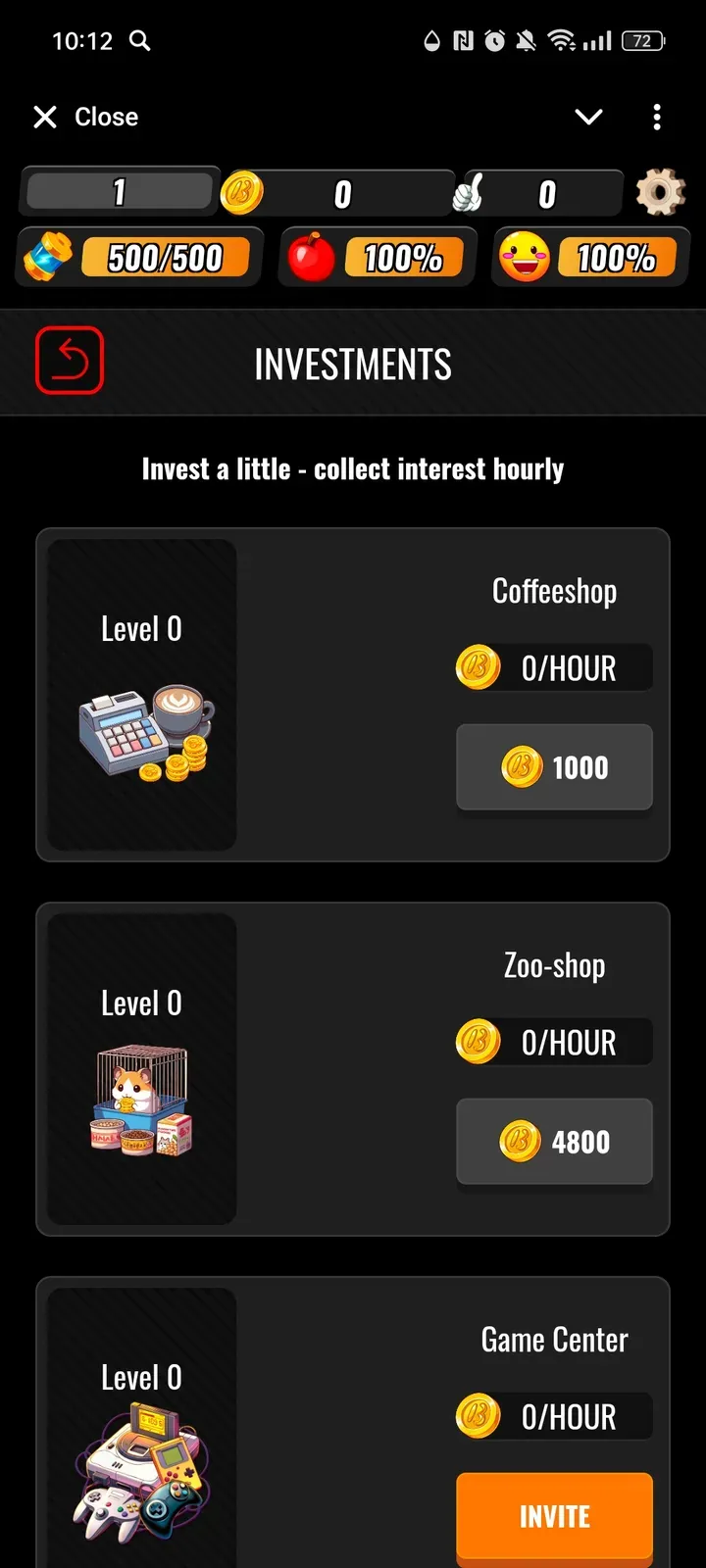Open the three-dot overflow menu
Image resolution: width=706 pixels, height=1568 pixels.
coord(657,118)
